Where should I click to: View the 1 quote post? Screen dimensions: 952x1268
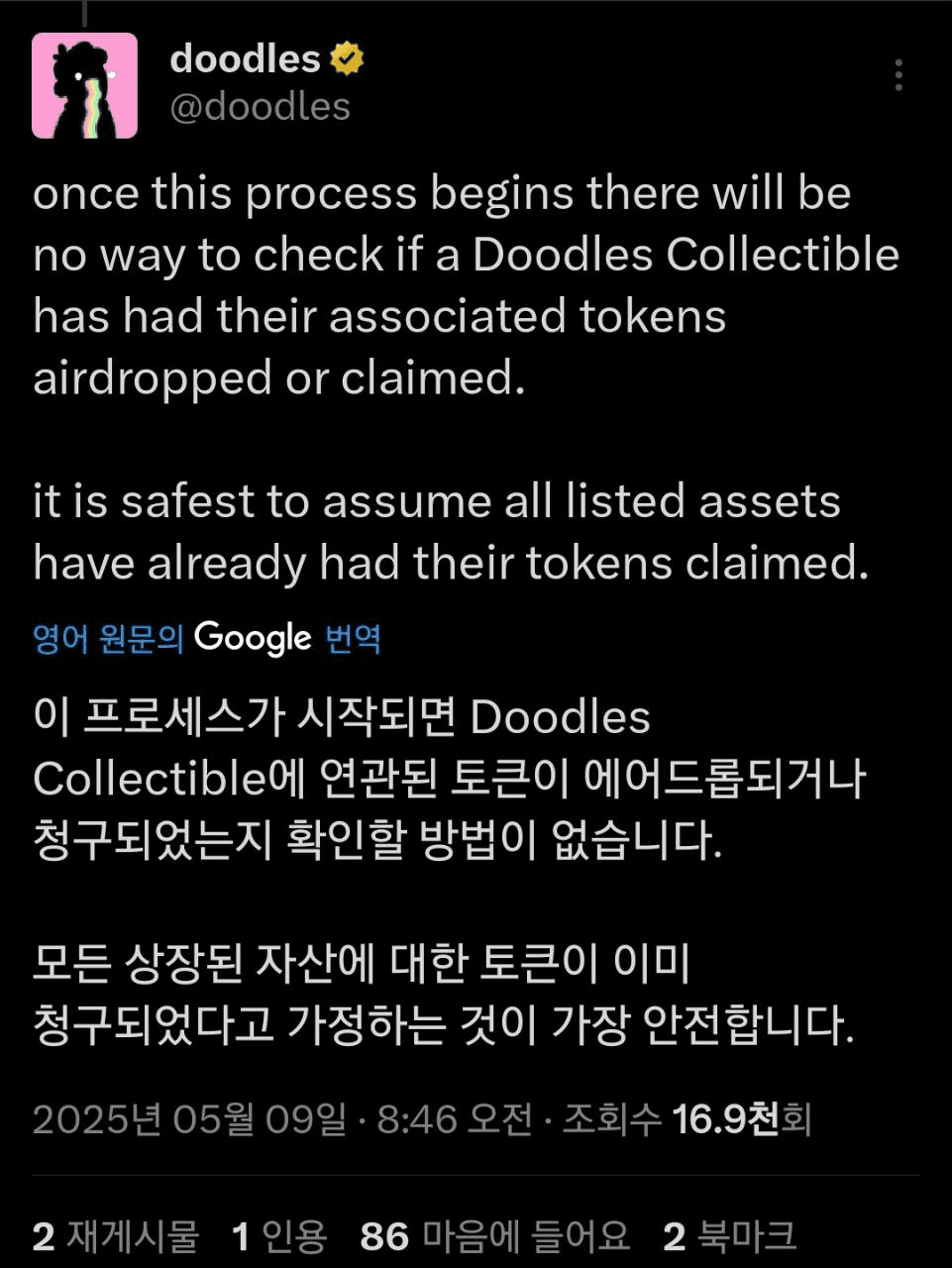[x=279, y=1236]
